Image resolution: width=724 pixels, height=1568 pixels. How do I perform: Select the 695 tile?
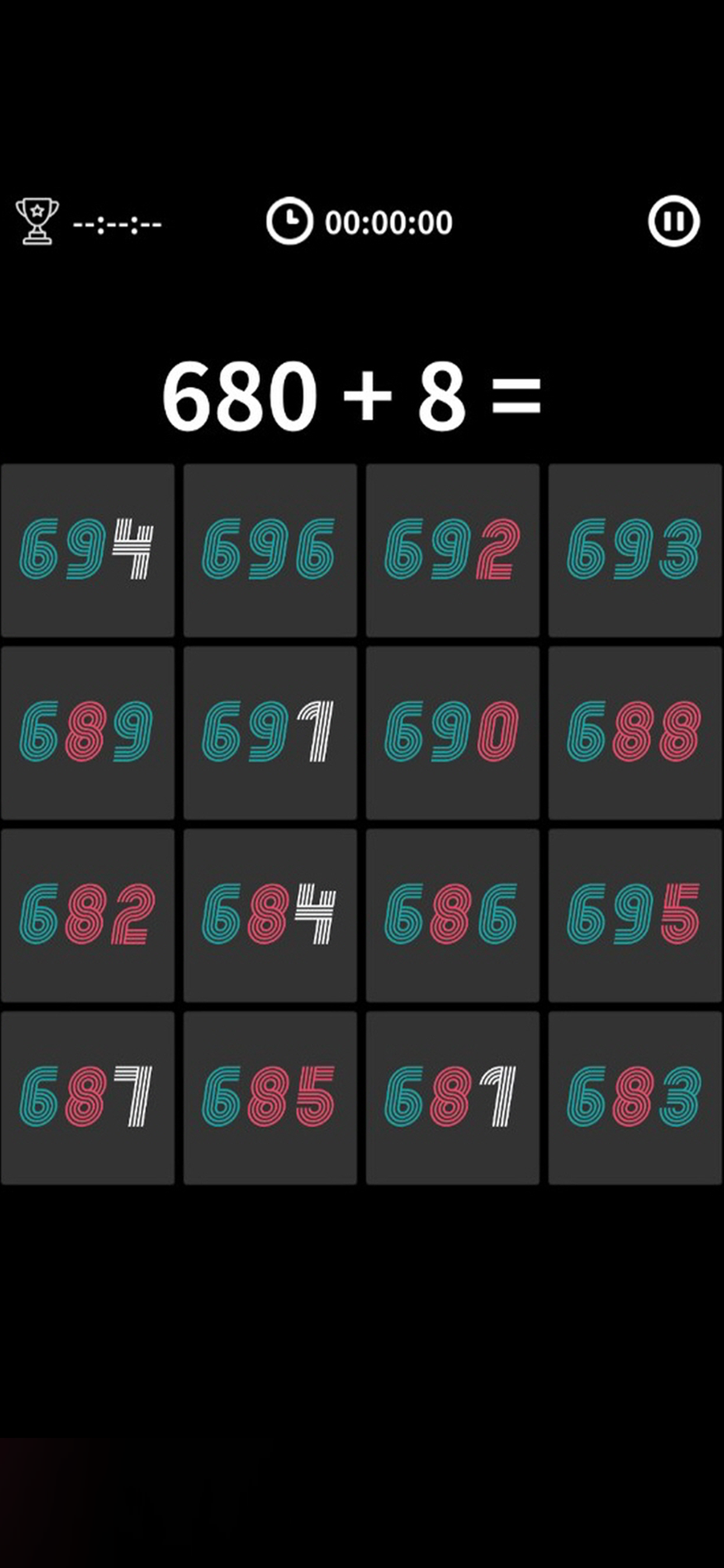point(635,915)
